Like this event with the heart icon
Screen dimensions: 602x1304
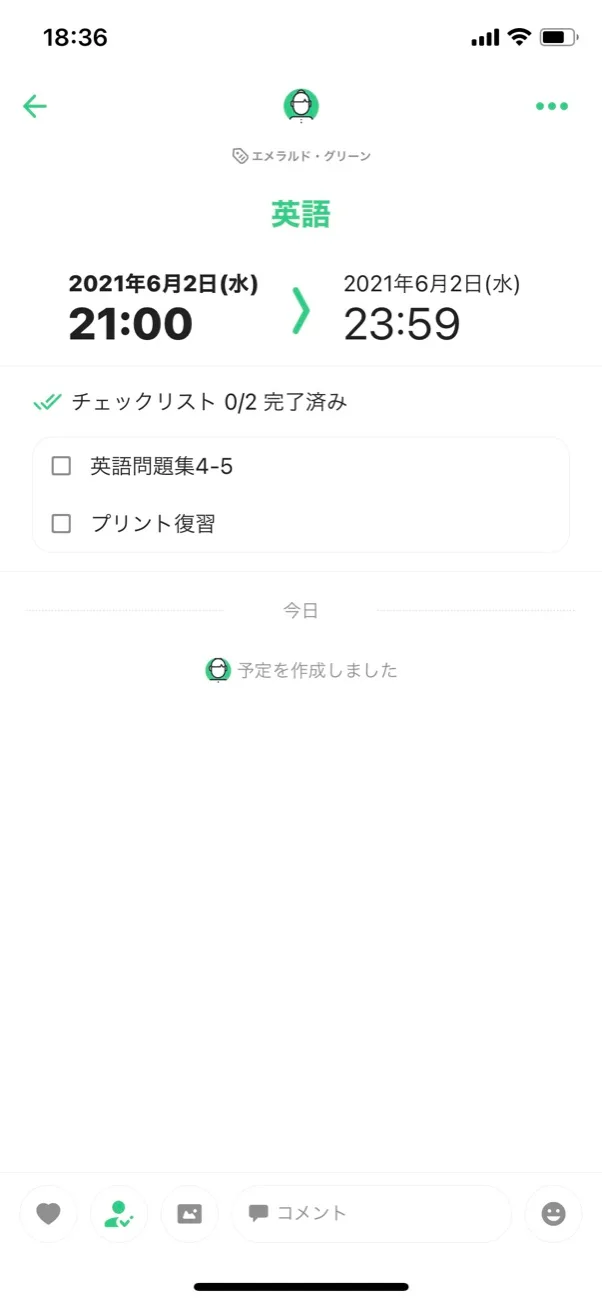pyautogui.click(x=48, y=1214)
